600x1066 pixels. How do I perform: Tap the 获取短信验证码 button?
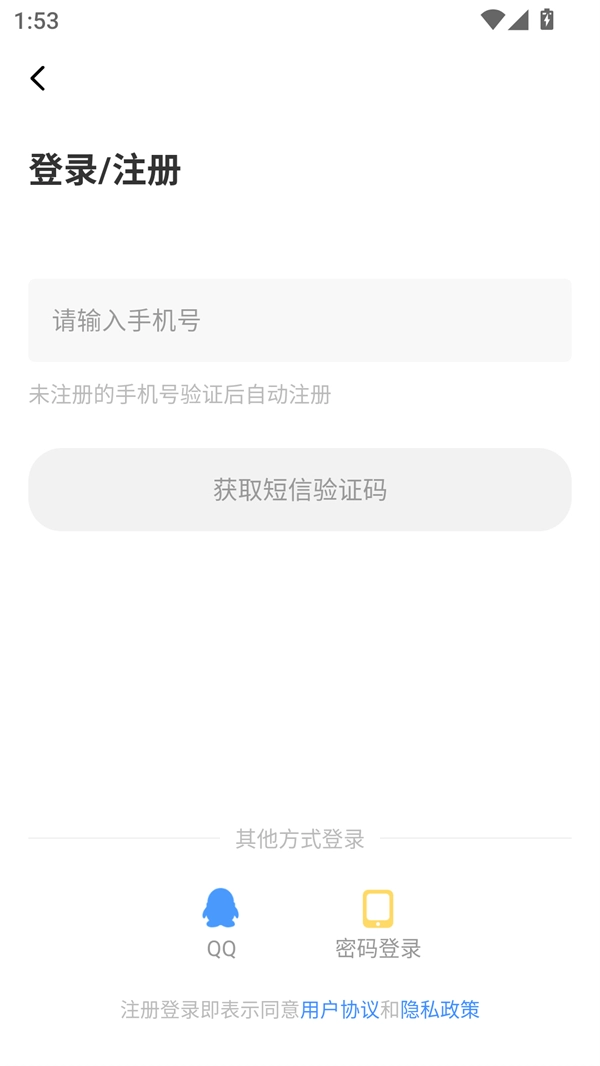tap(300, 489)
